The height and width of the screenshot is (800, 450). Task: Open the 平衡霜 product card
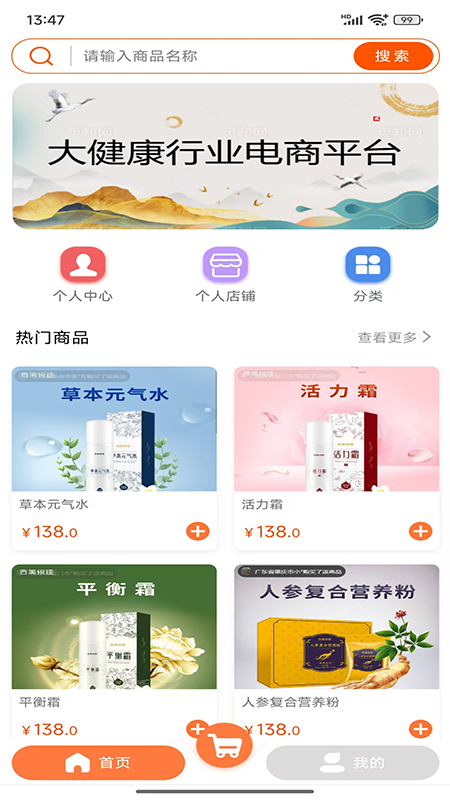114,651
